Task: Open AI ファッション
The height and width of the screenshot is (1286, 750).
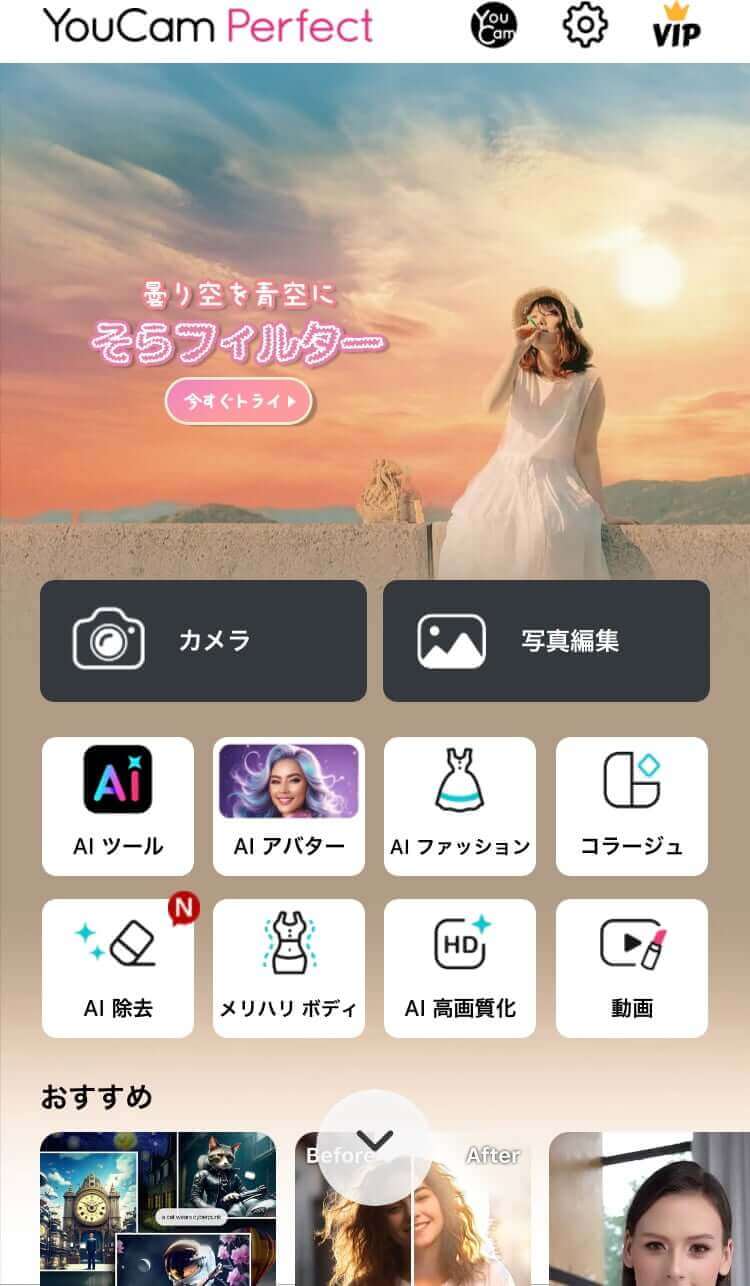Action: coord(460,806)
